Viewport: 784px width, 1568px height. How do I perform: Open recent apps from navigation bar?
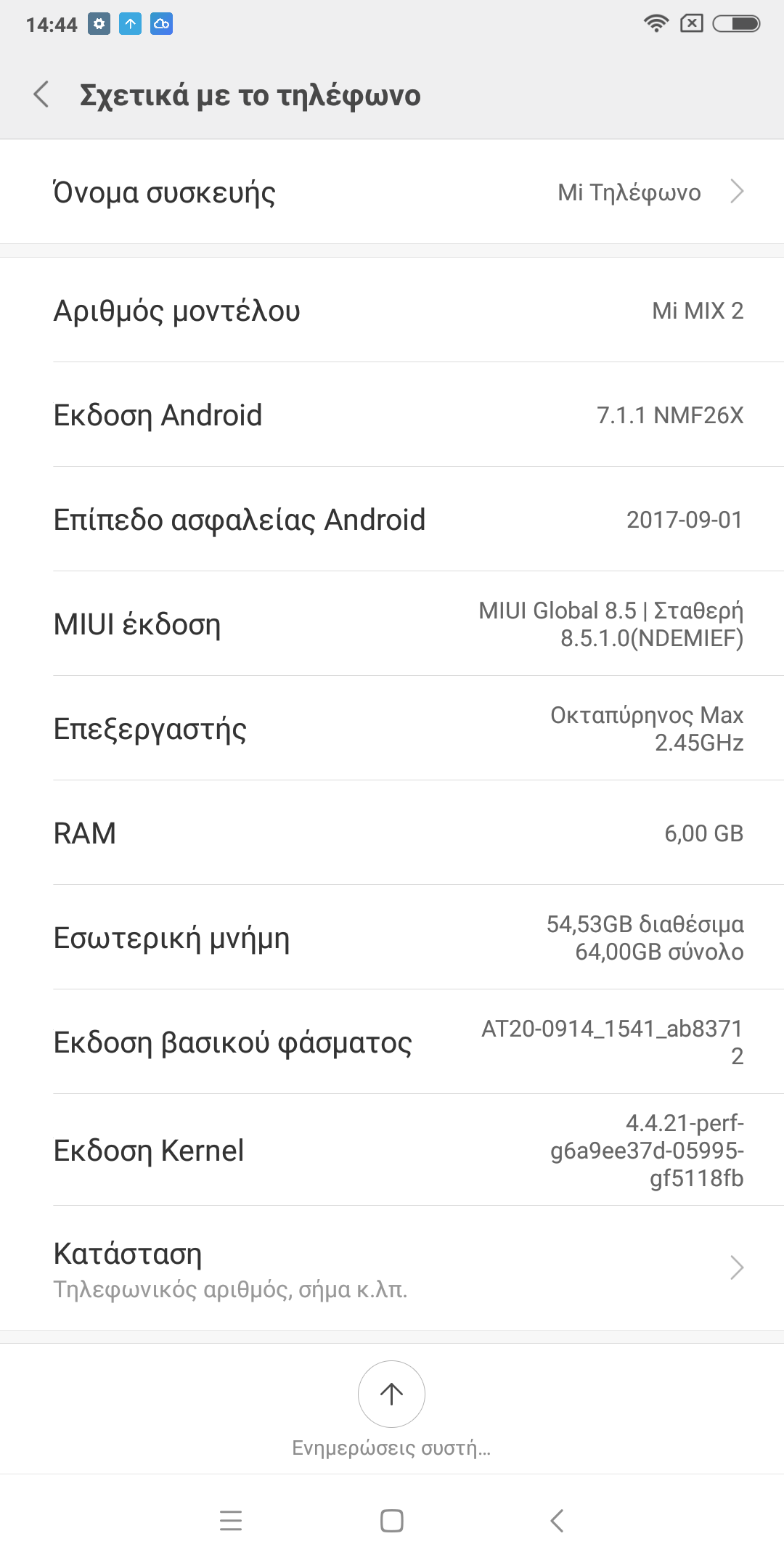tap(231, 1520)
